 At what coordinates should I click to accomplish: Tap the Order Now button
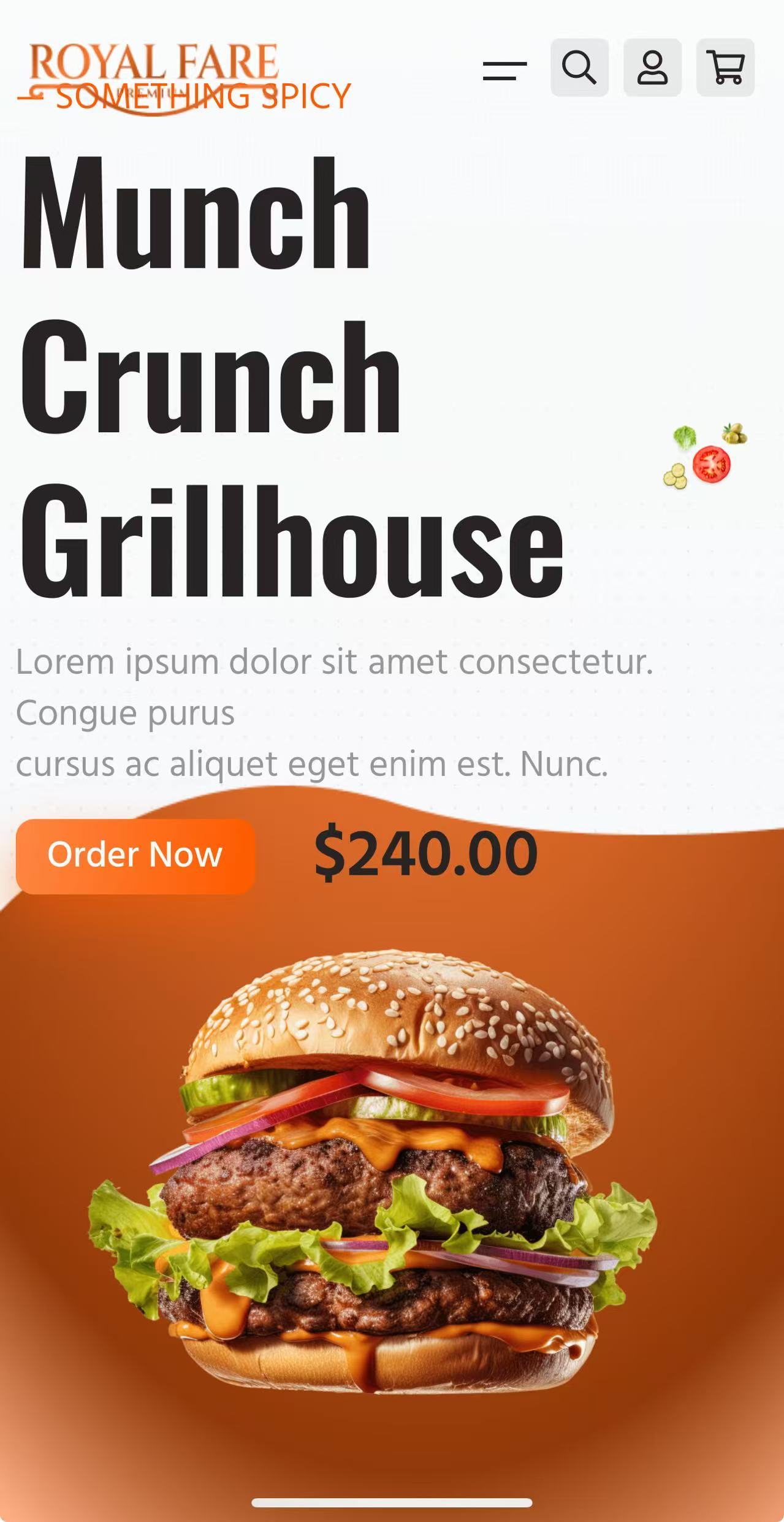click(135, 856)
